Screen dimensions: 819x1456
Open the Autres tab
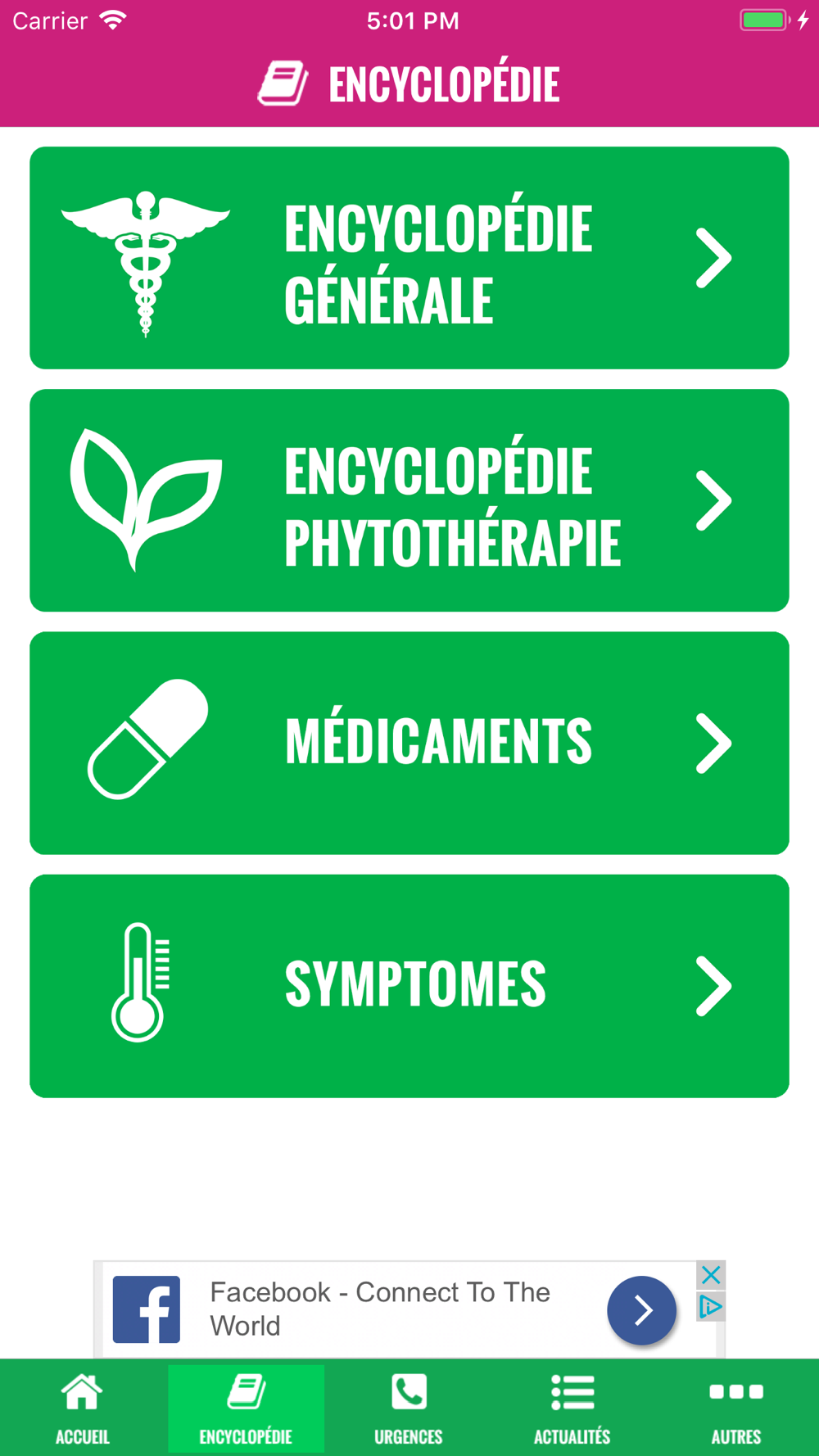736,1408
